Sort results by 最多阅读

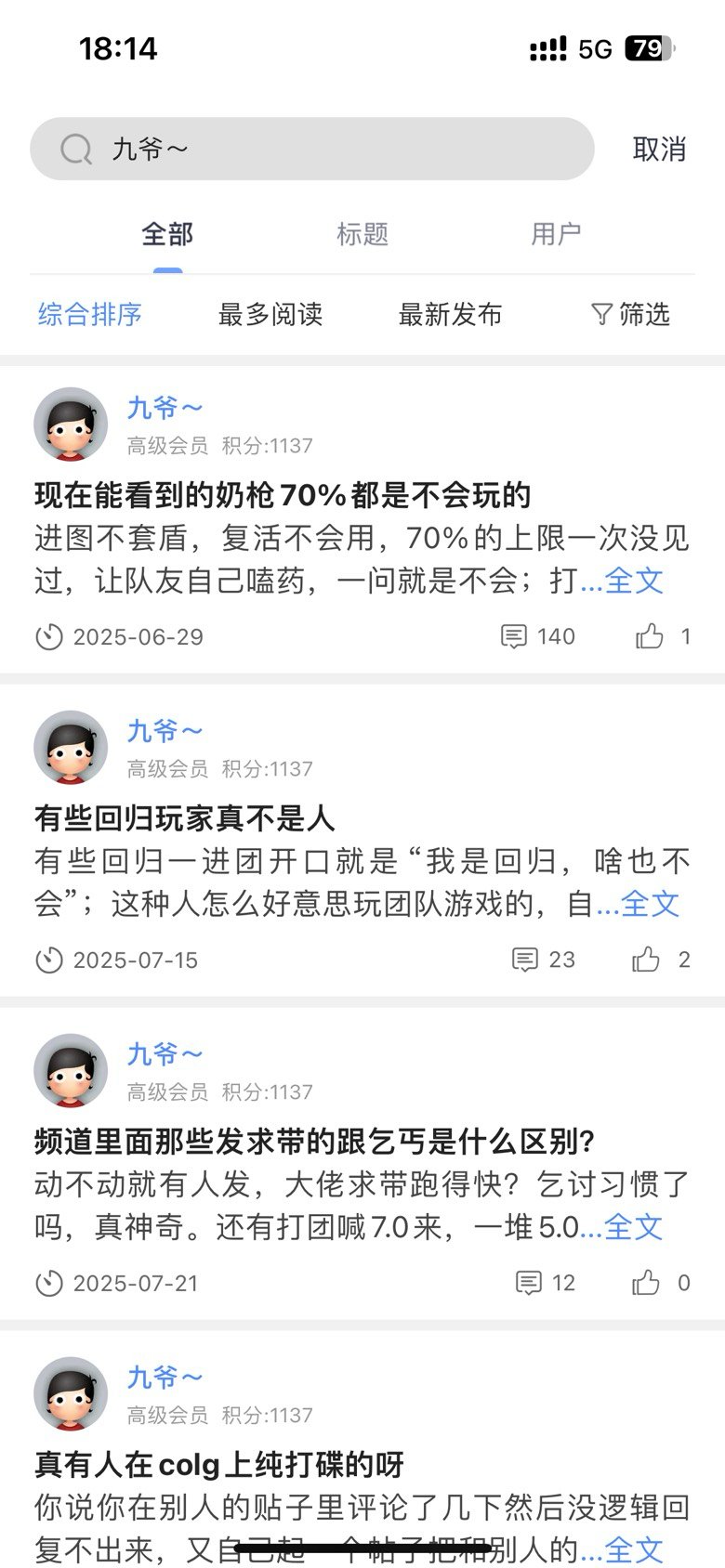click(x=270, y=314)
